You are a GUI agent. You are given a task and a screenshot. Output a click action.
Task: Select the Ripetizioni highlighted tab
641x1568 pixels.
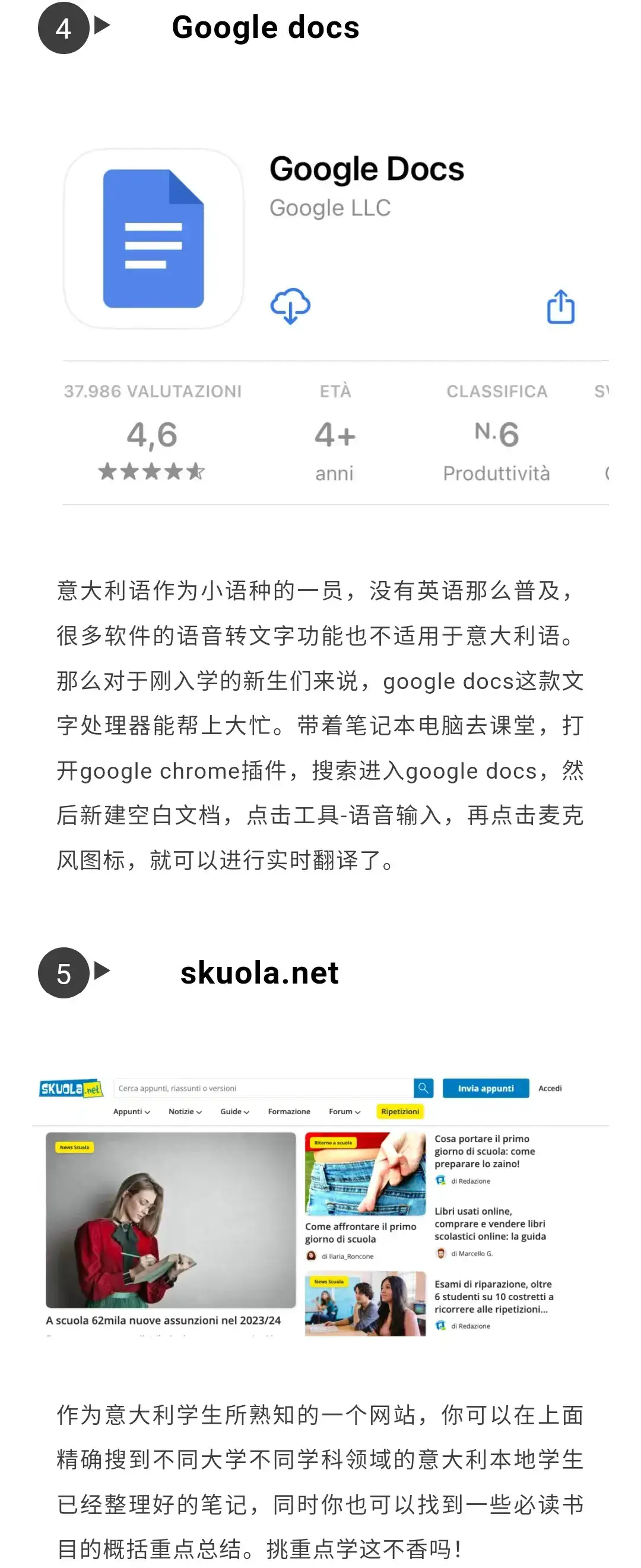(400, 1111)
